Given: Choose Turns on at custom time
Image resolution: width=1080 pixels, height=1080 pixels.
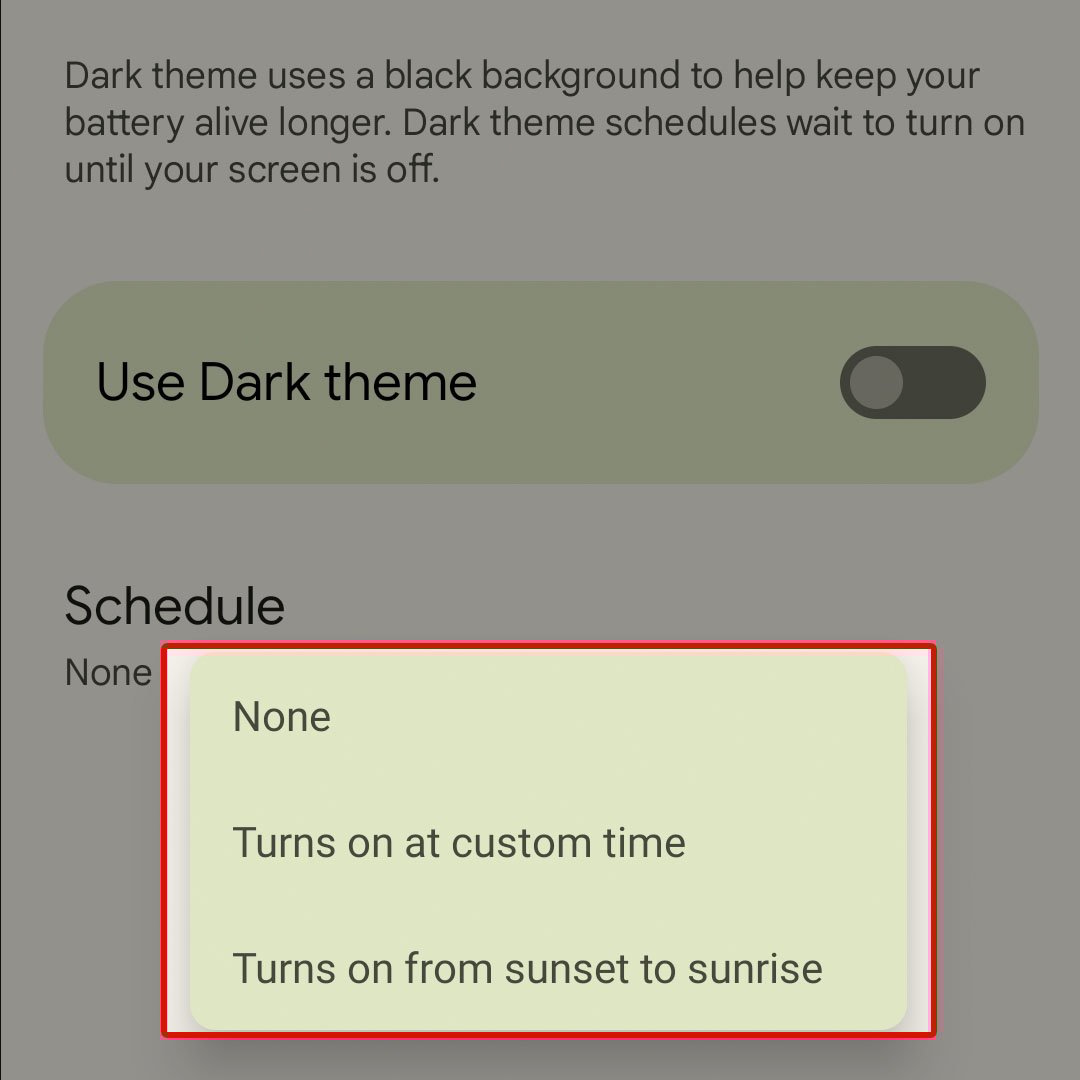Looking at the screenshot, I should [459, 843].
